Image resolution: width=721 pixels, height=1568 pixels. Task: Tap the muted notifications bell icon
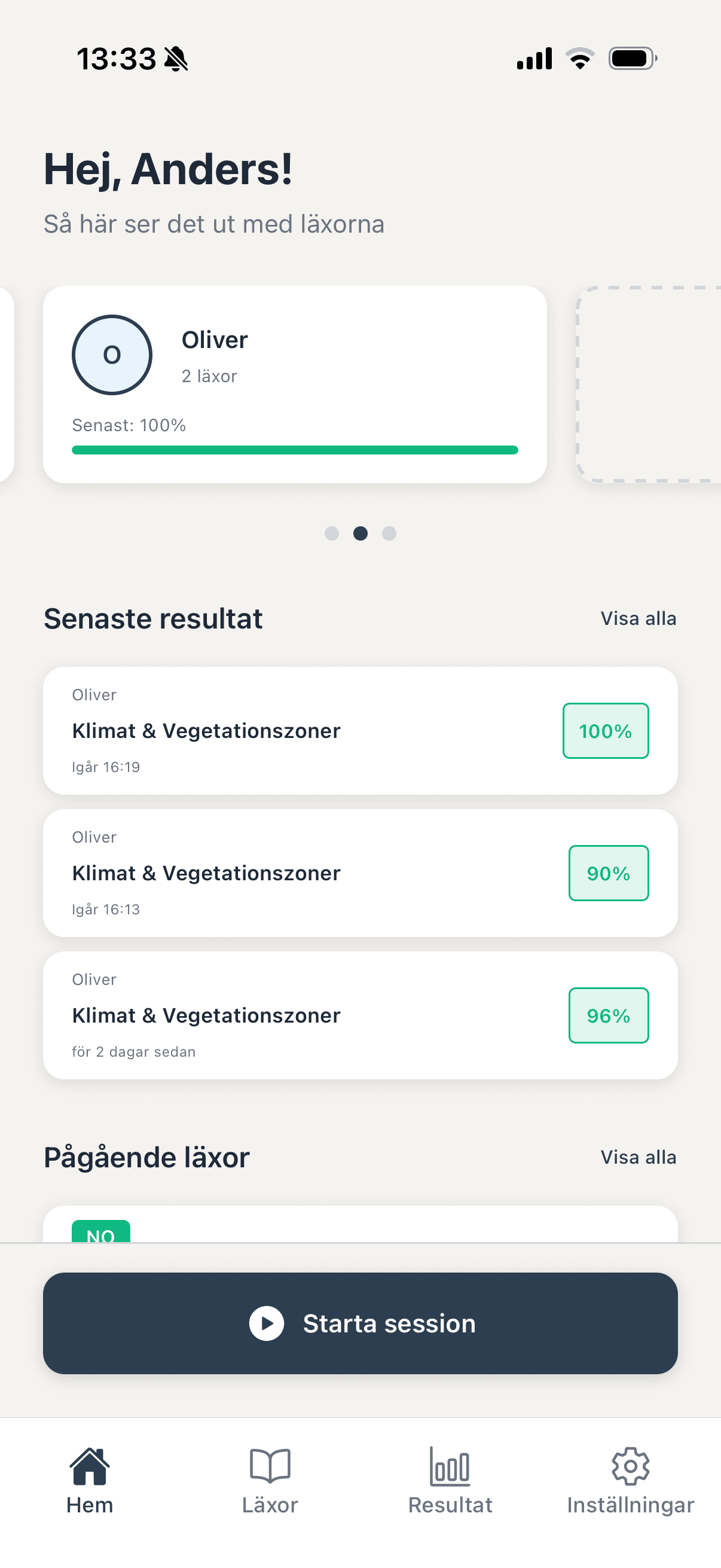(x=175, y=58)
